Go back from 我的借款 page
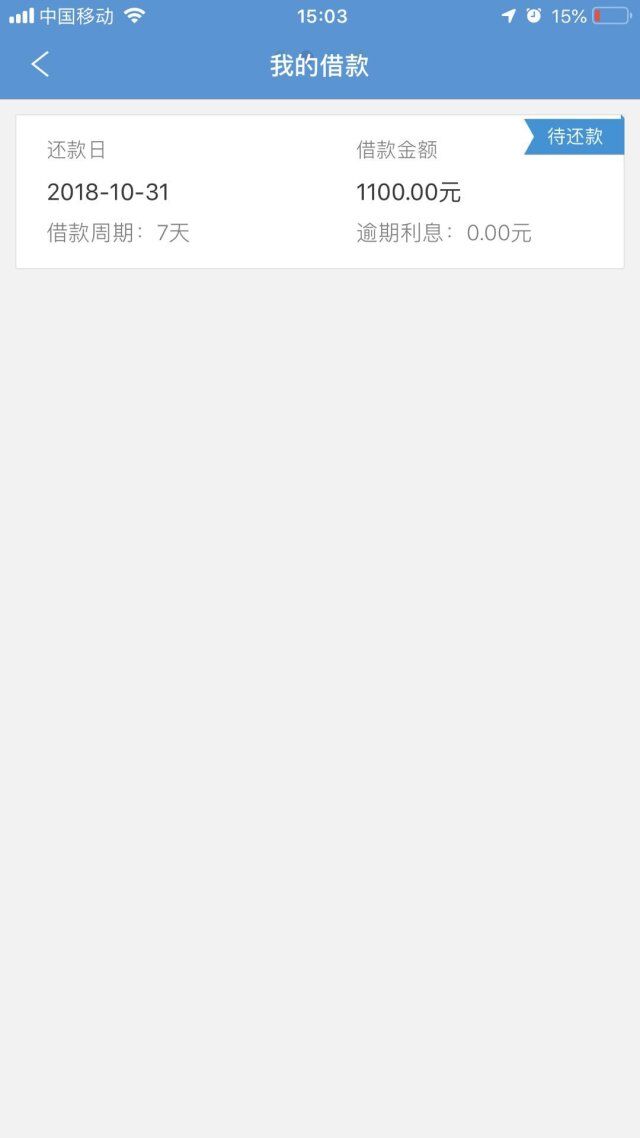Image resolution: width=640 pixels, height=1138 pixels. coord(41,65)
